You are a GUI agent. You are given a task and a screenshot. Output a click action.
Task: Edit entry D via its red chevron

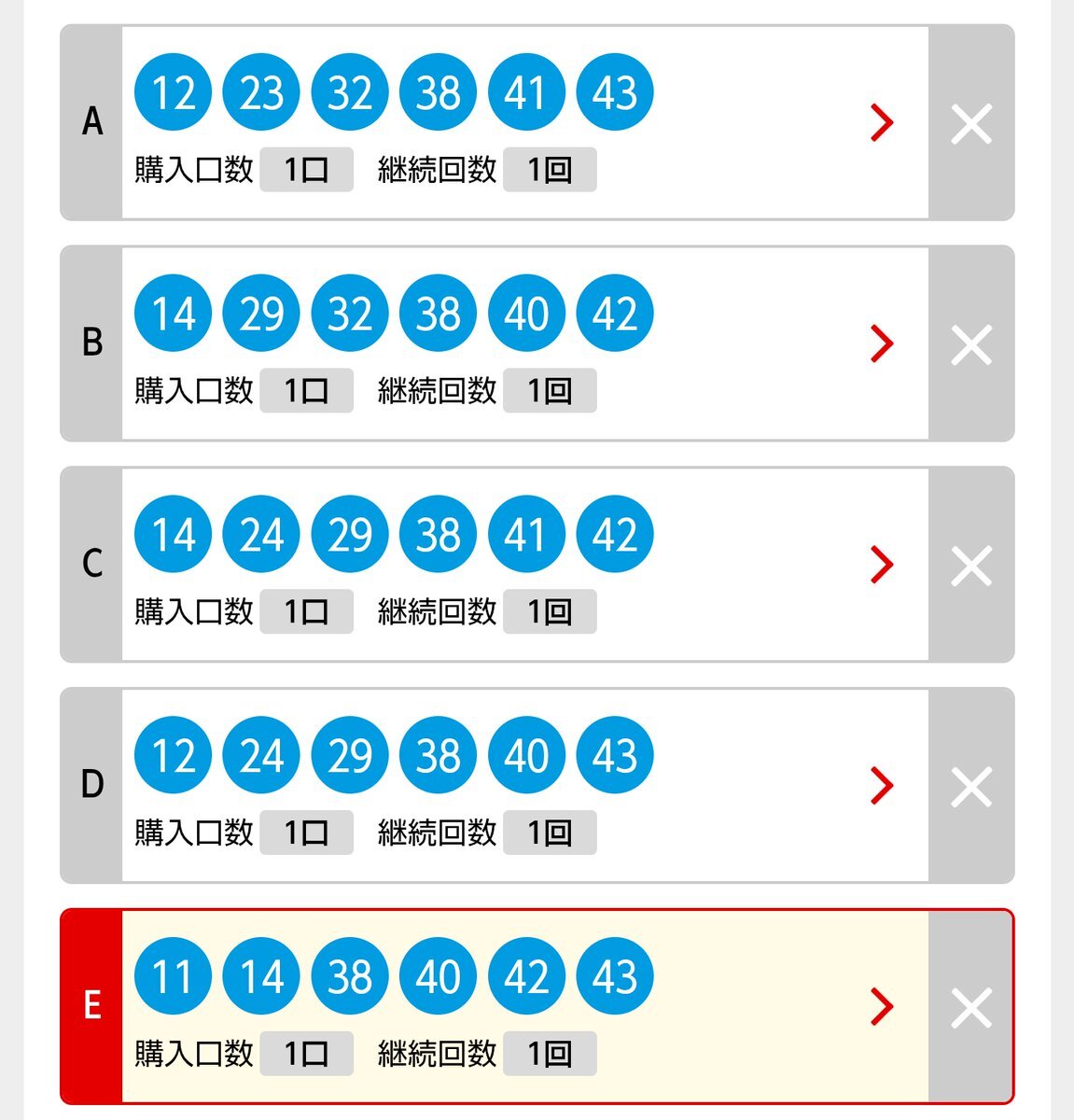[x=882, y=786]
